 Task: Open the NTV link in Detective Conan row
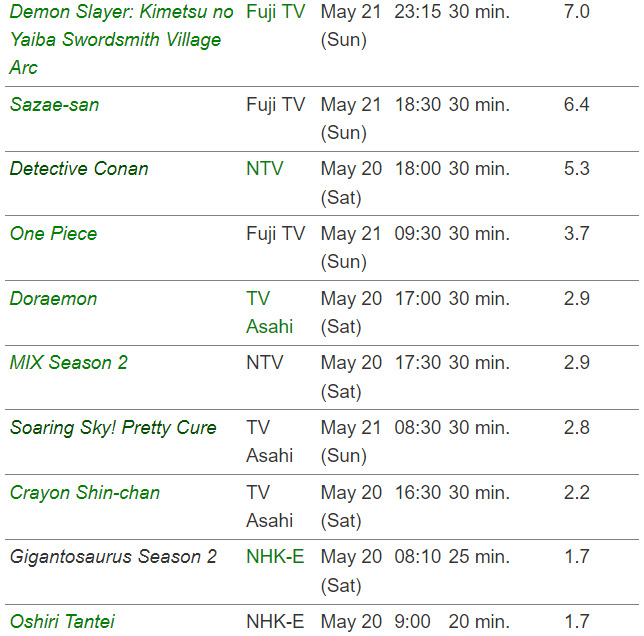[x=264, y=168]
